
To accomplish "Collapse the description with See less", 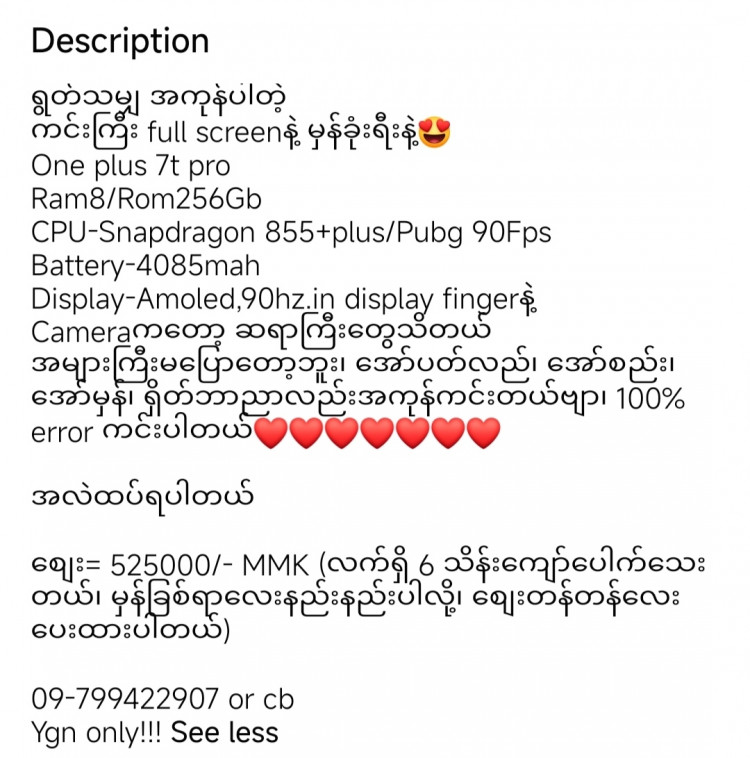I will (x=224, y=732).
